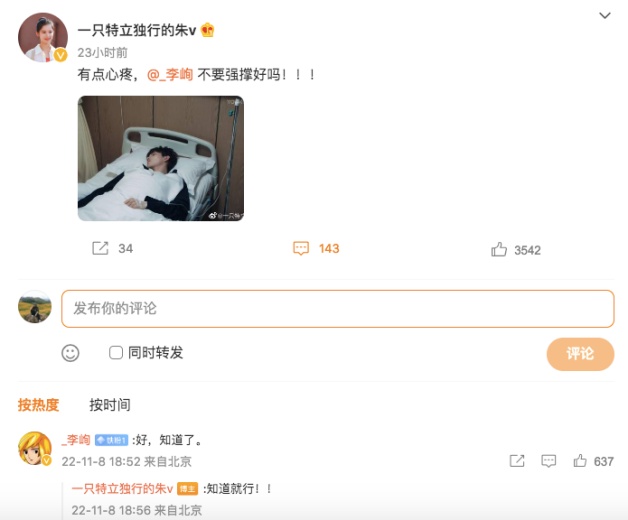Viewport: 628px width, 520px height.
Task: Submit with the 评论 button
Action: [x=580, y=354]
